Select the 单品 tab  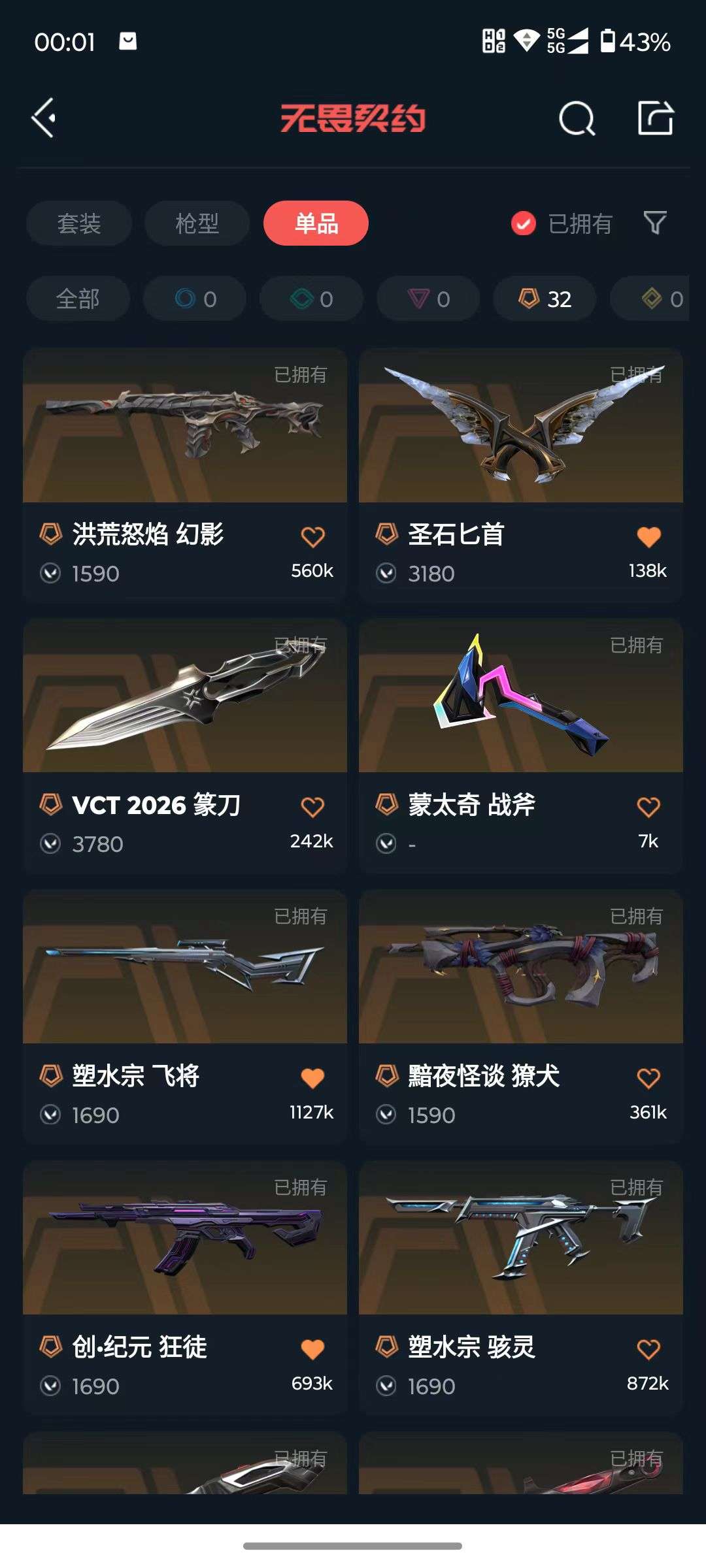tap(315, 223)
